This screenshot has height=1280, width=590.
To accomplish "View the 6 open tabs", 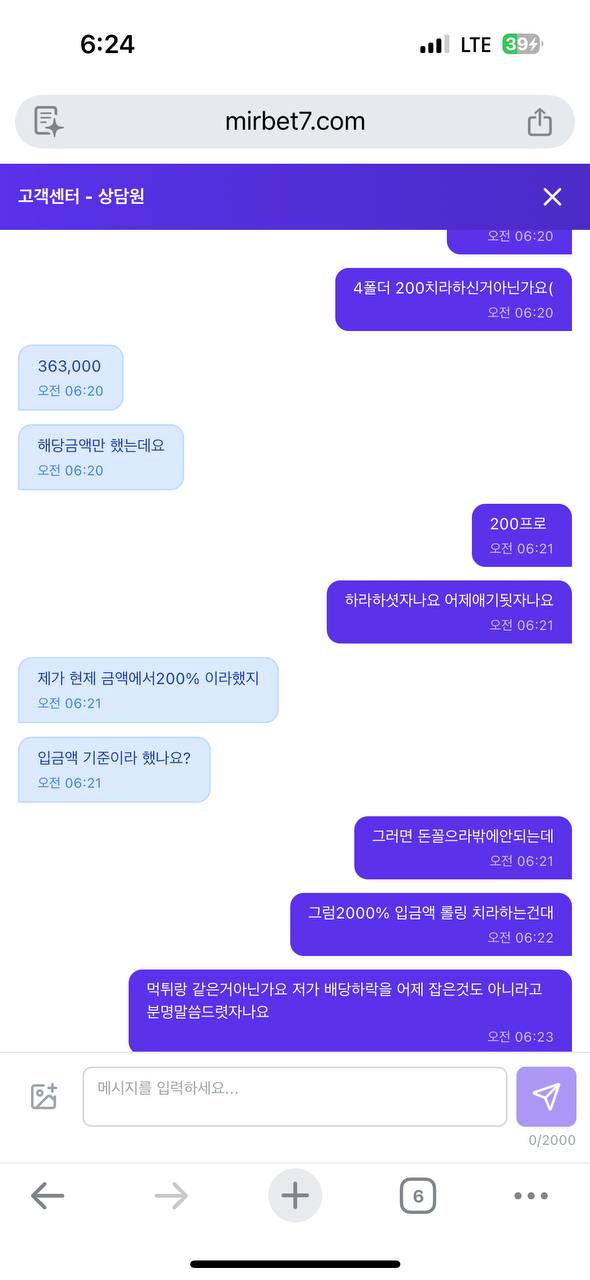I will coord(418,1195).
